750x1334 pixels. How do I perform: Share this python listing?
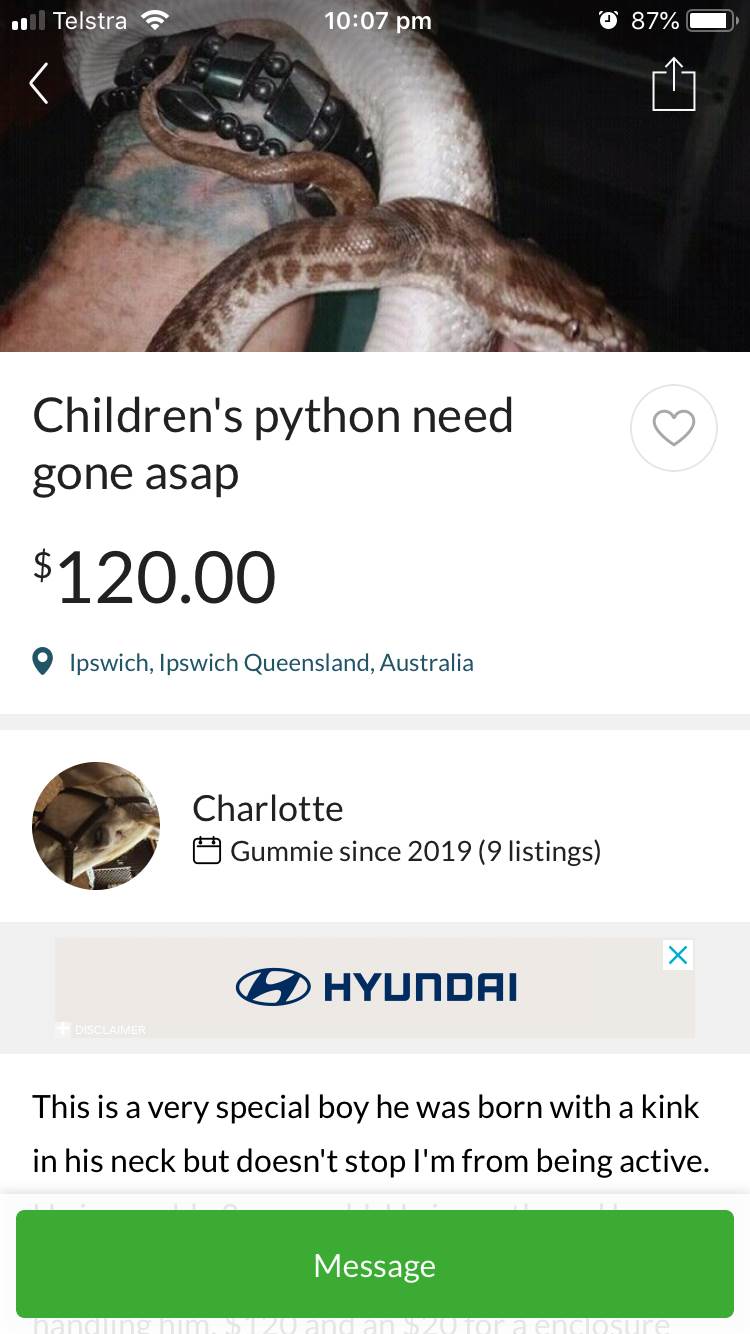[x=673, y=84]
